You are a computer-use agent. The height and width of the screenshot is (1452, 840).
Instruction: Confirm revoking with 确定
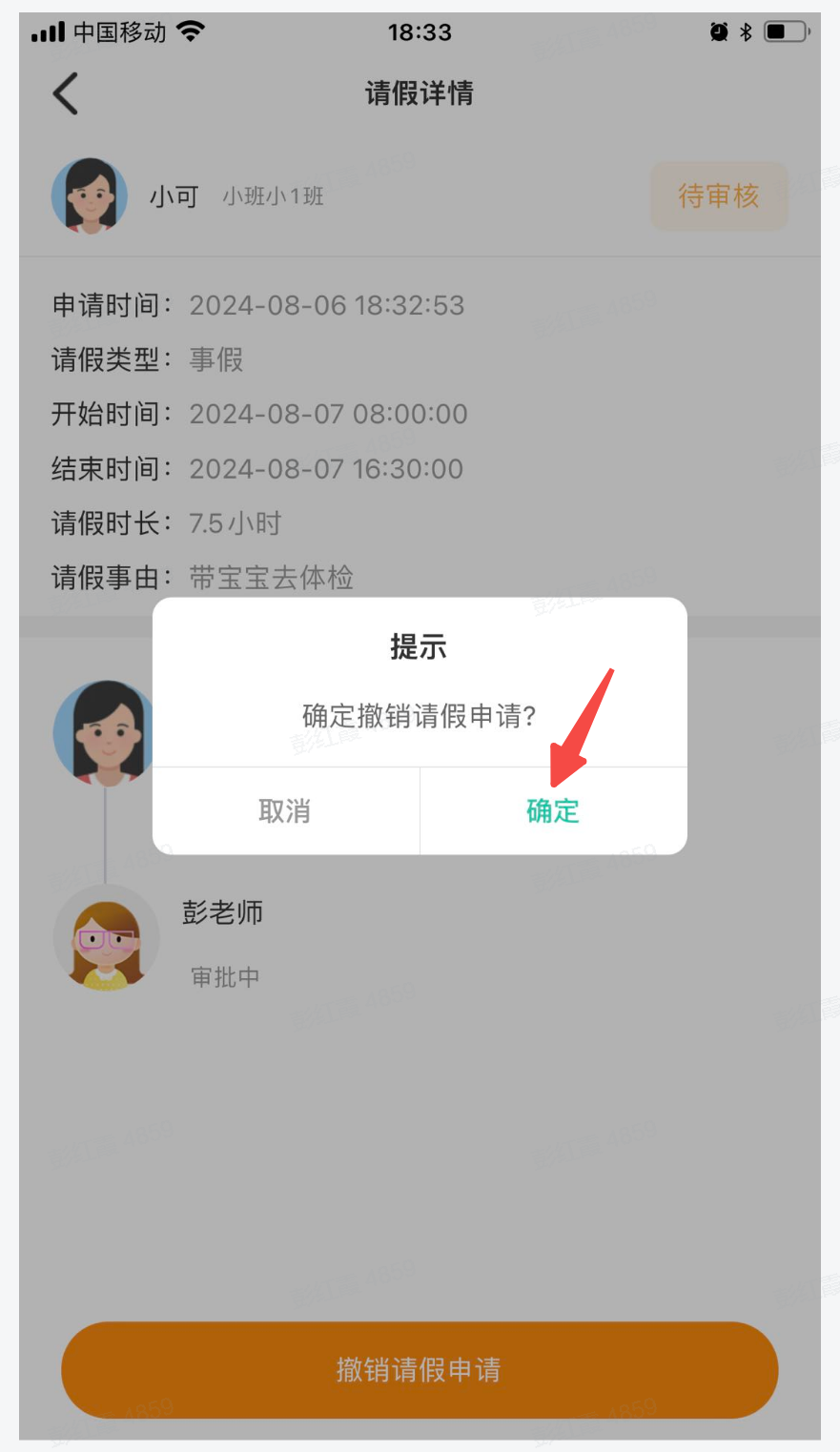tap(553, 811)
